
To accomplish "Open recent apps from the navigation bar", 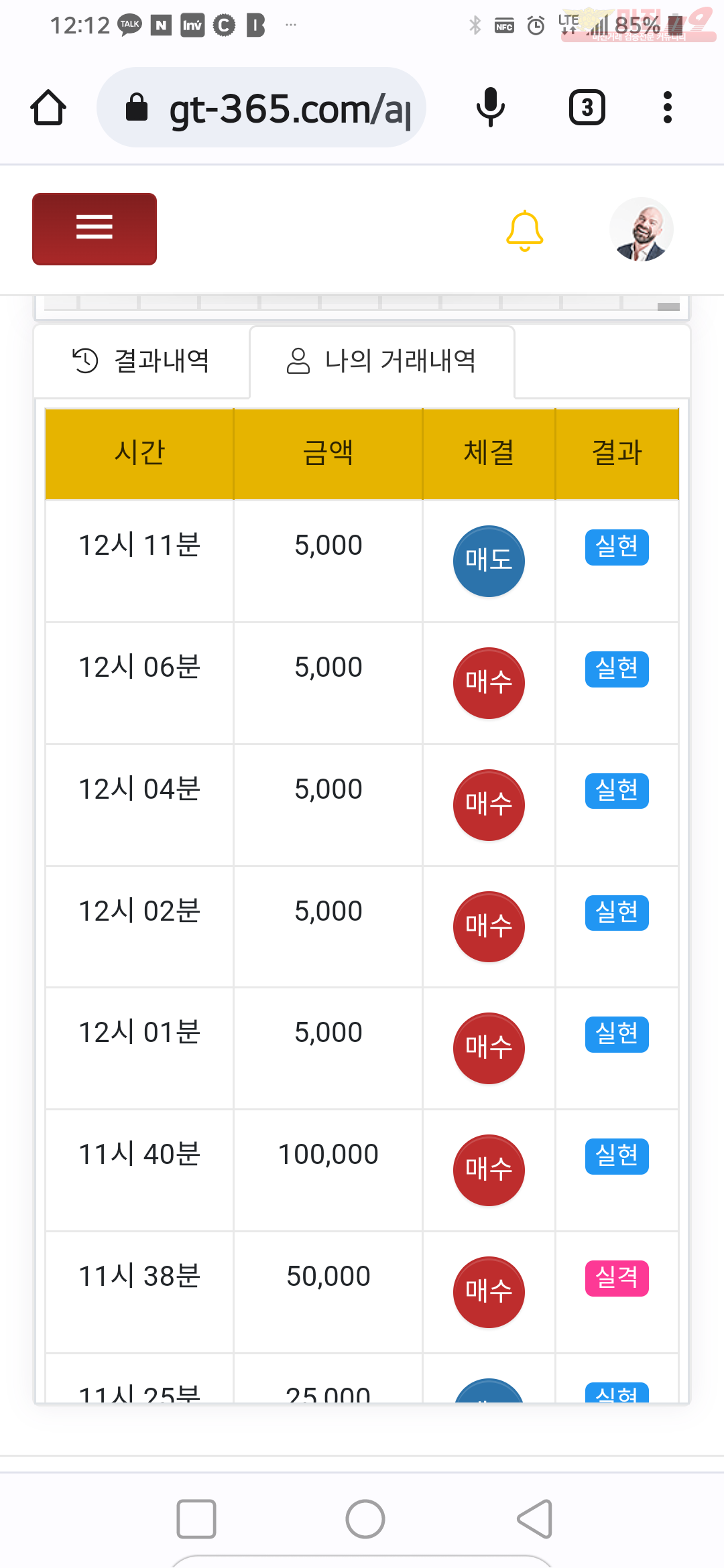I will click(x=196, y=1518).
